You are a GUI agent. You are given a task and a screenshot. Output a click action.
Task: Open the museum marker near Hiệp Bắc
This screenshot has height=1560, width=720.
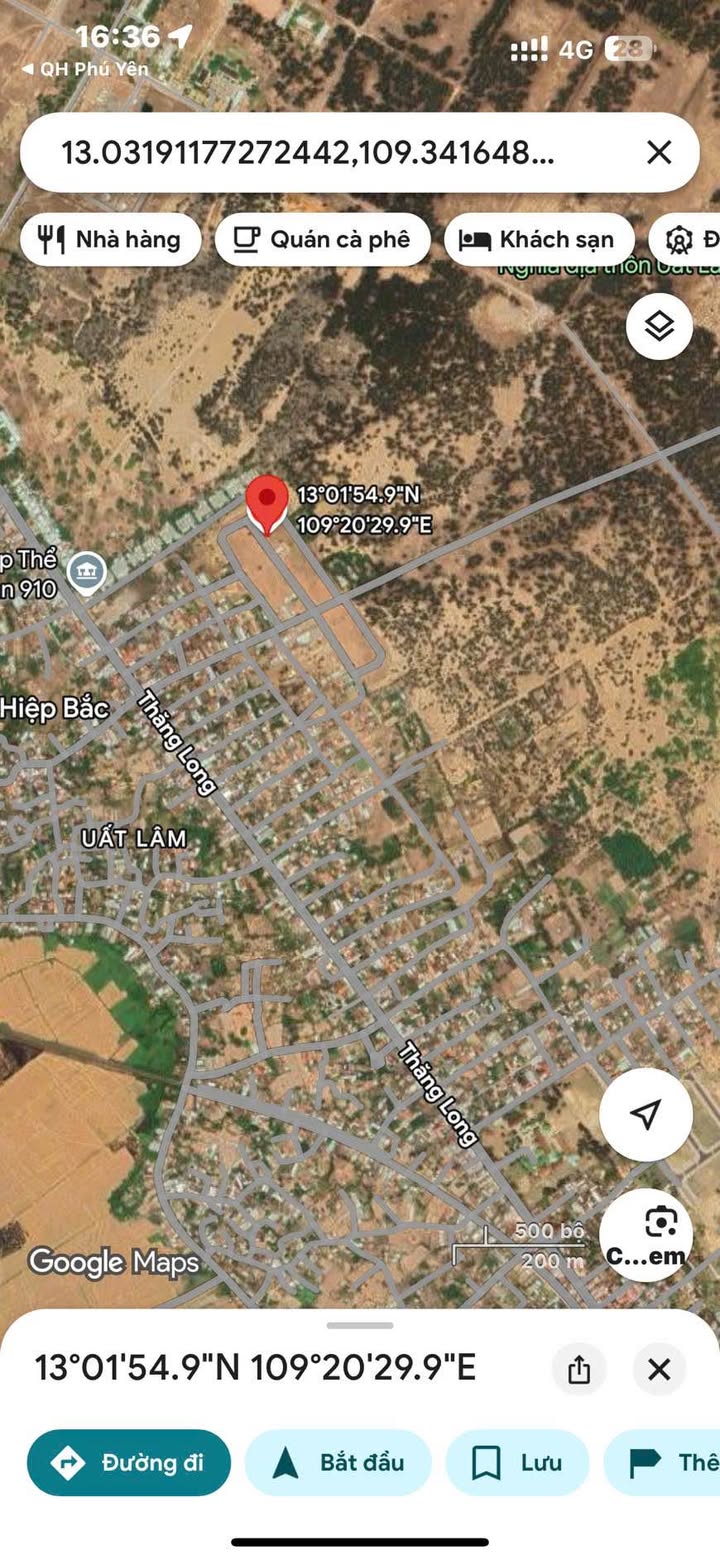86,573
